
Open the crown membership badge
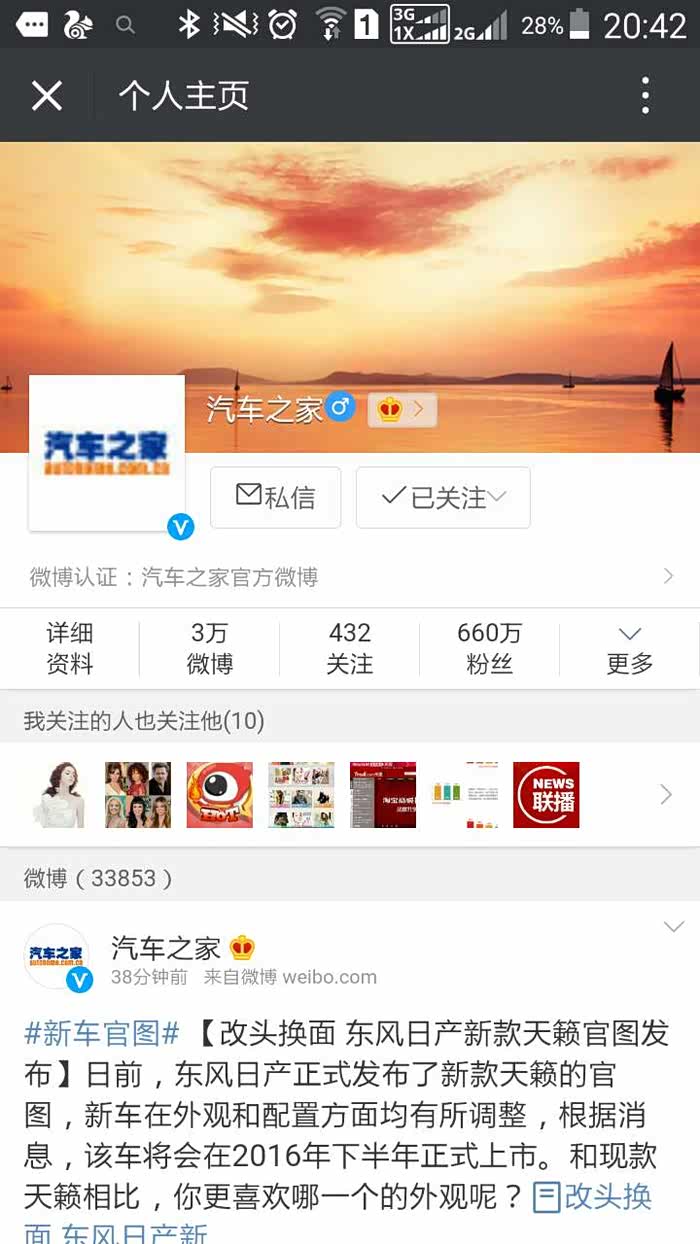(401, 409)
